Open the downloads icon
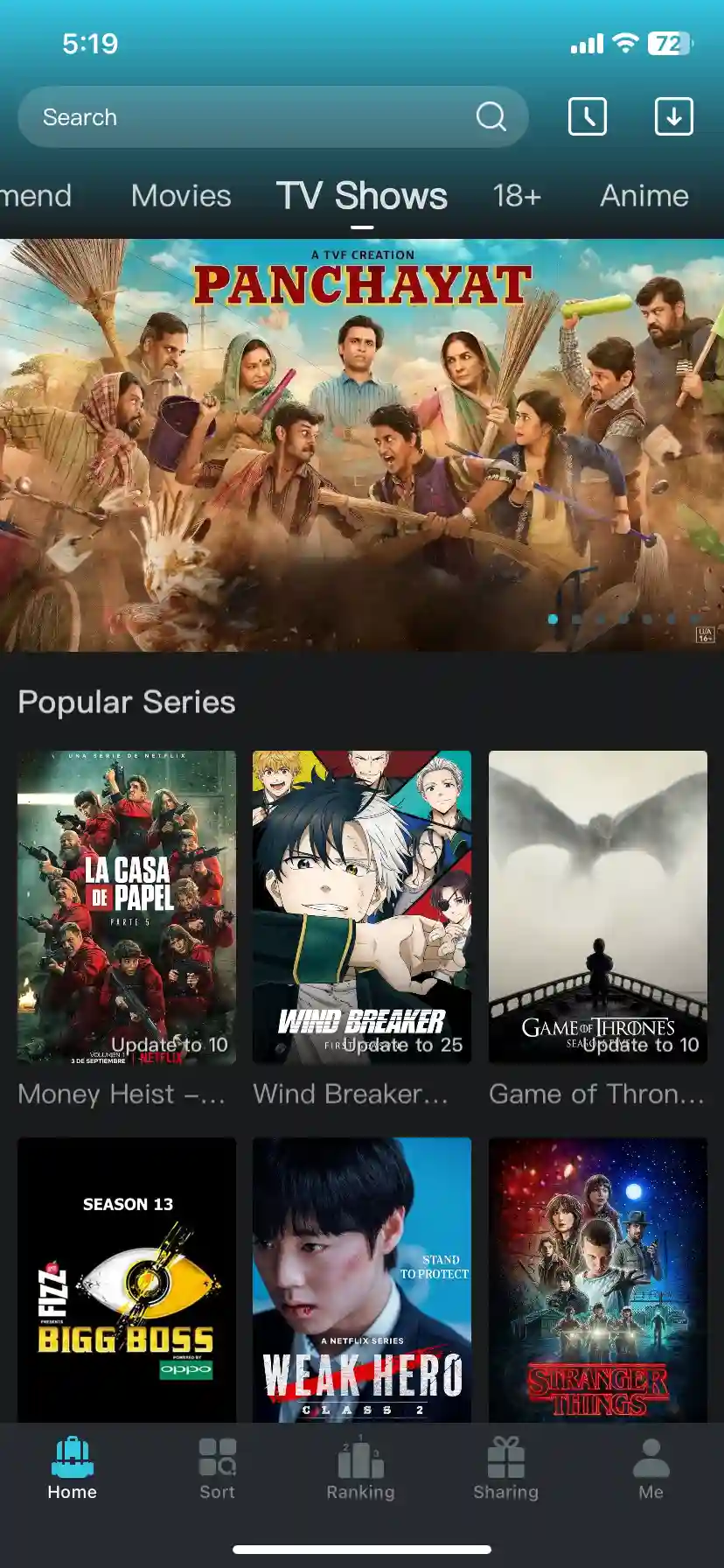Image resolution: width=724 pixels, height=1568 pixels. point(674,116)
